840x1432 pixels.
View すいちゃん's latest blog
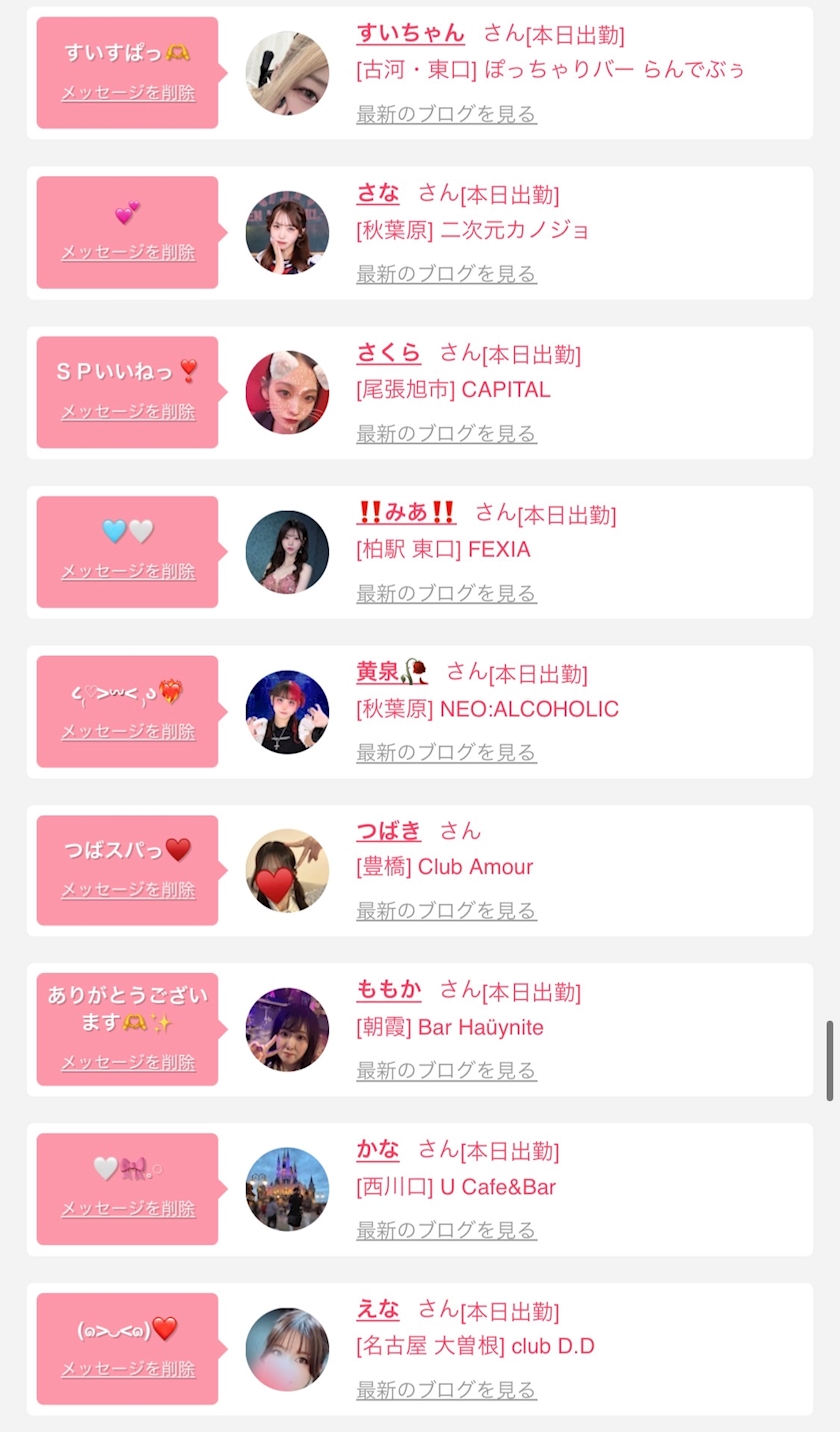[446, 113]
